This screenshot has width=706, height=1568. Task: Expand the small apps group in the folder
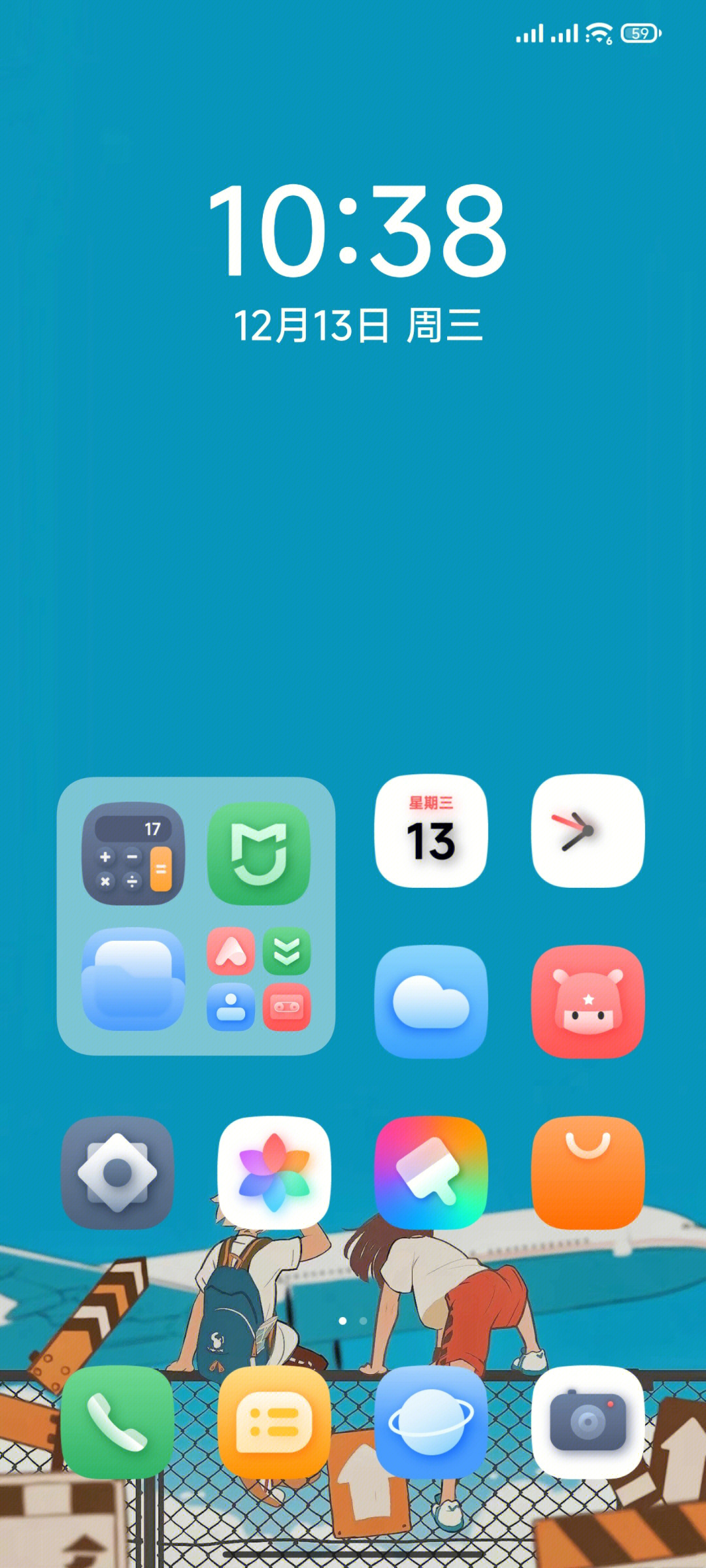[x=259, y=979]
